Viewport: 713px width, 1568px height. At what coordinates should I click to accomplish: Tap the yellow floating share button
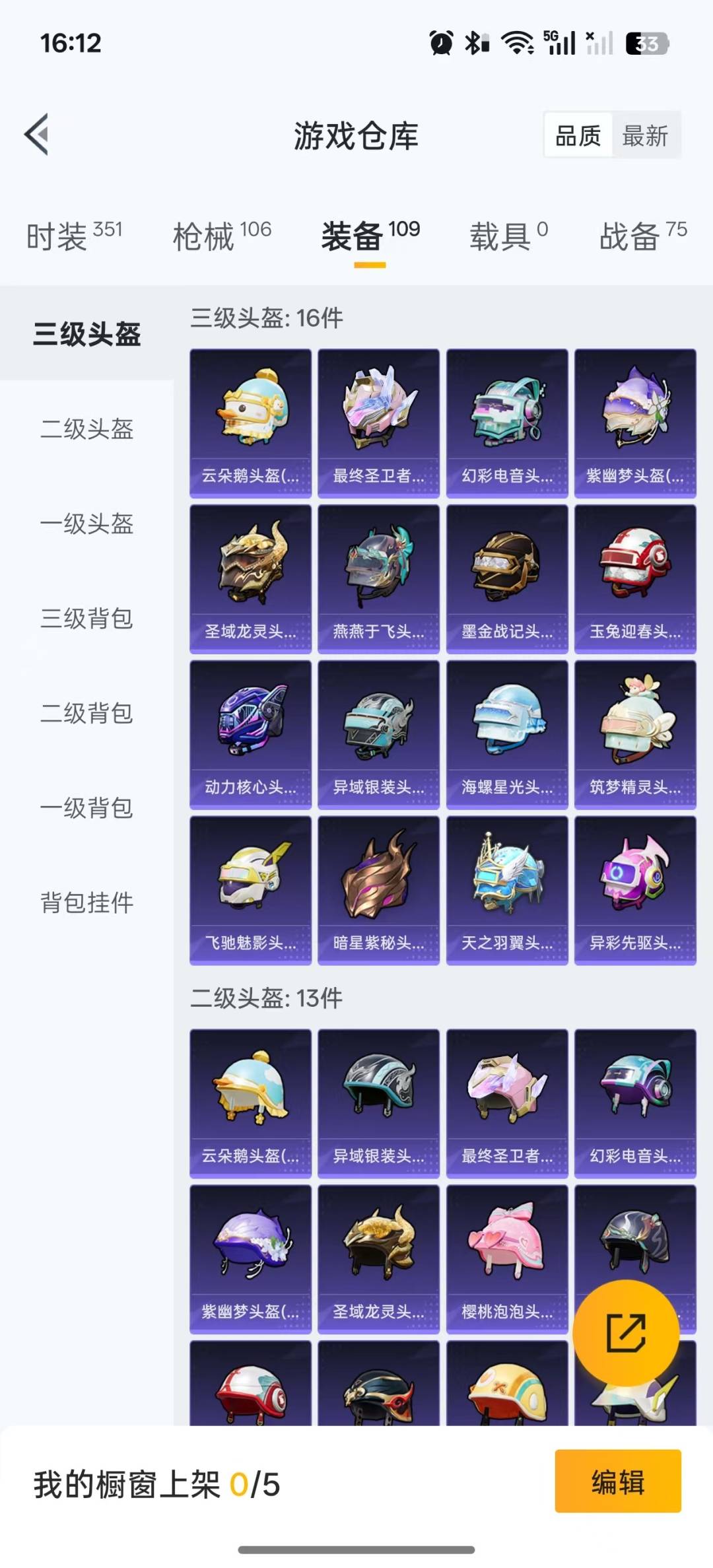coord(626,1333)
